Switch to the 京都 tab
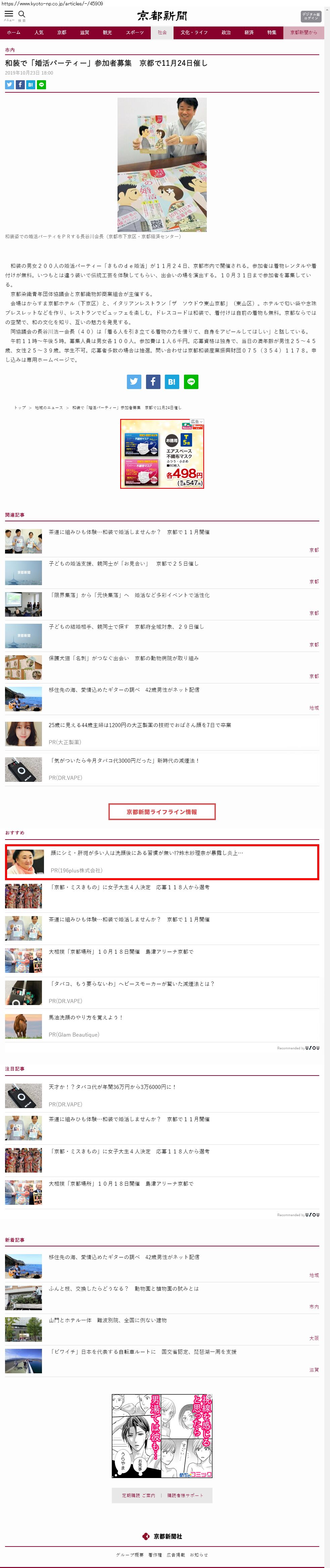 click(x=61, y=32)
